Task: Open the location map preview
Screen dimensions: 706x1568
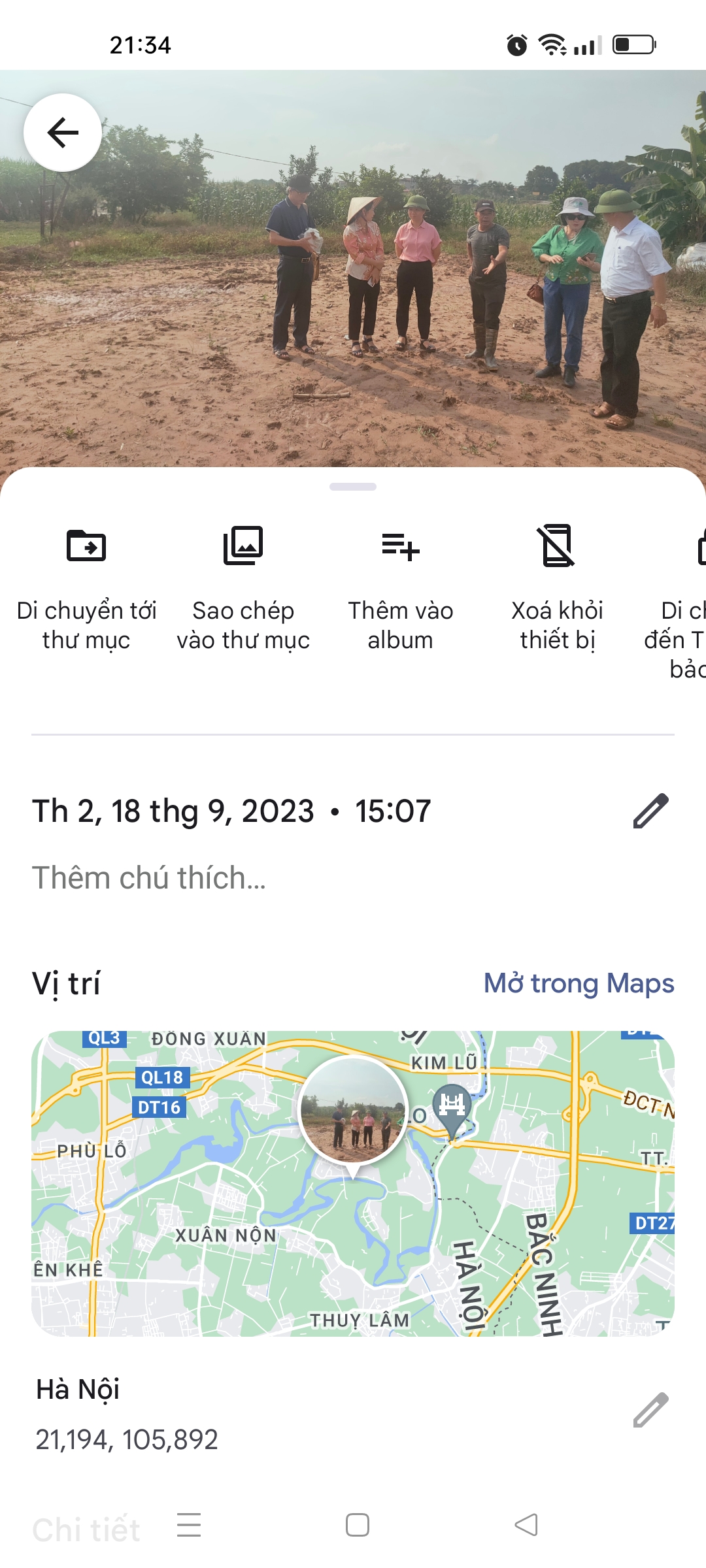Action: [353, 1183]
